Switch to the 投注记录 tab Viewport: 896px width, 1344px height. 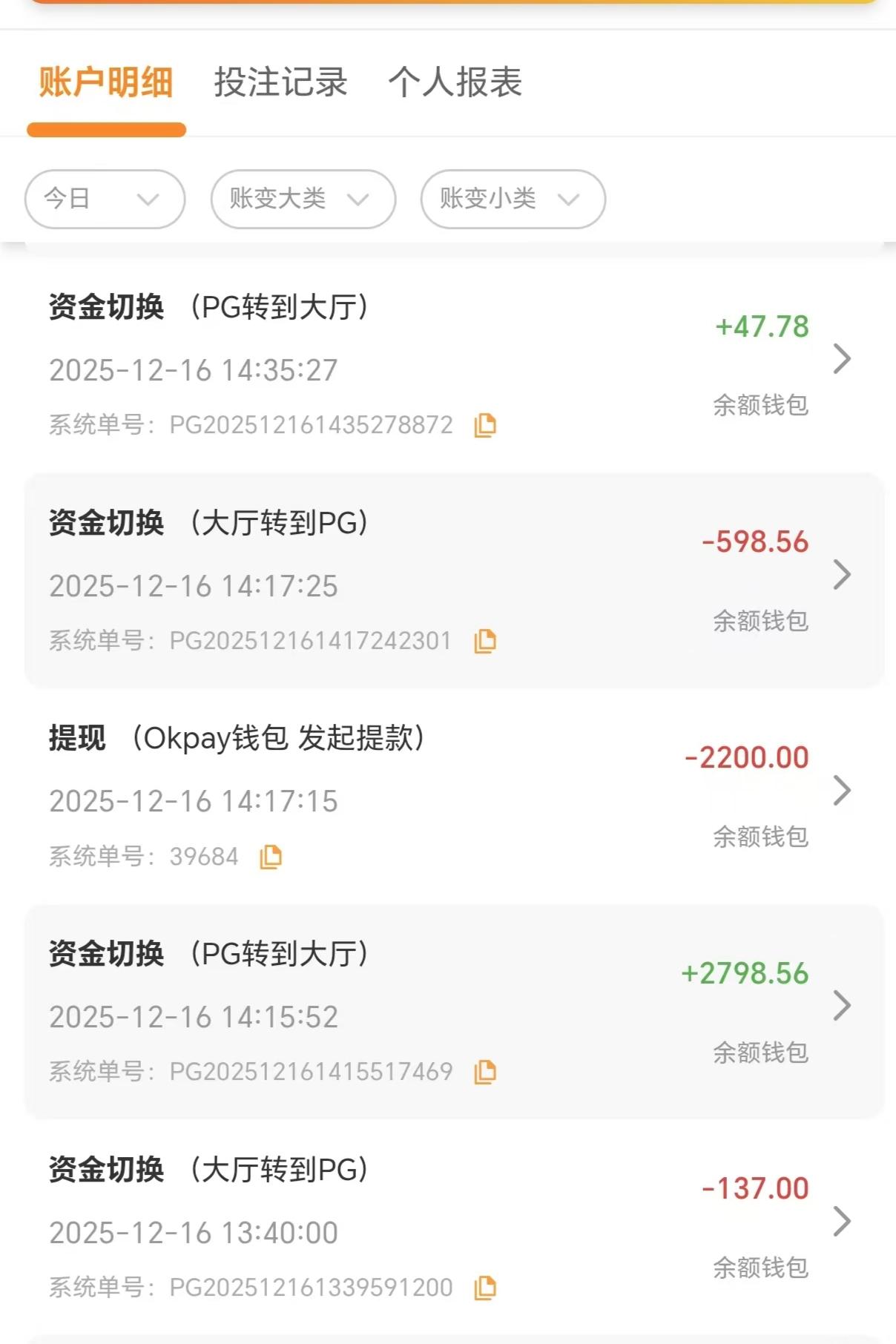pos(280,82)
